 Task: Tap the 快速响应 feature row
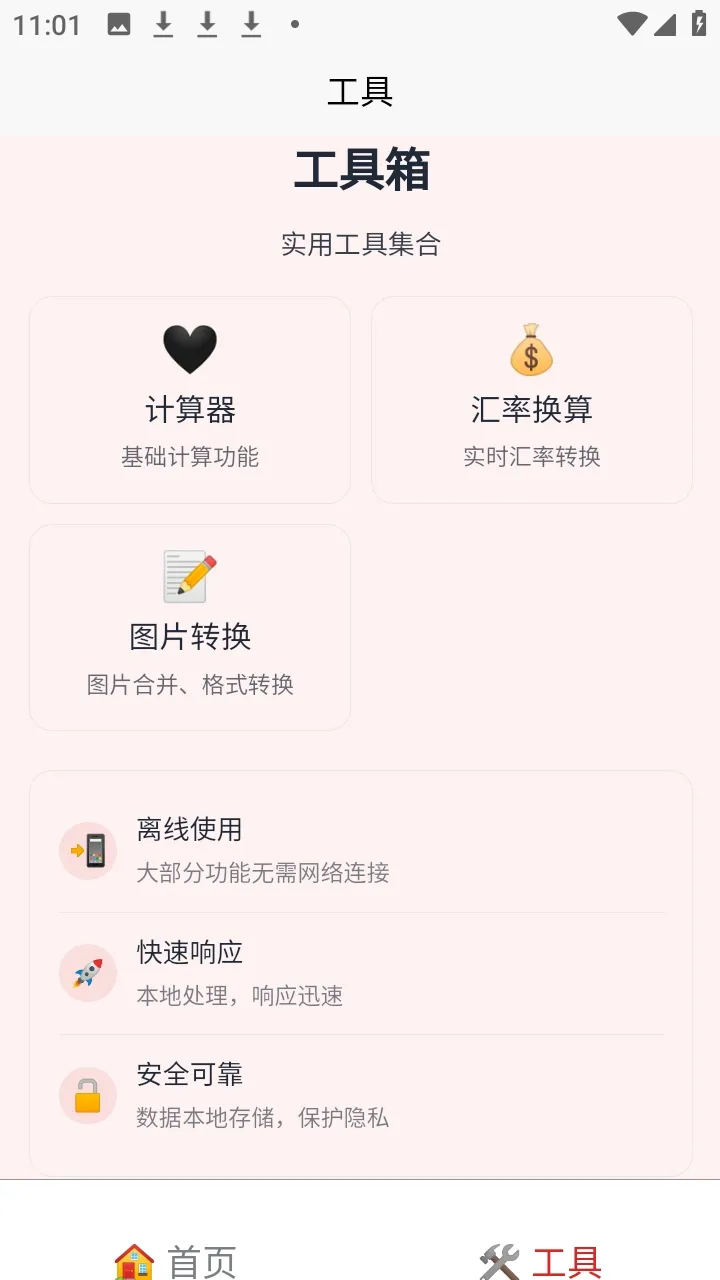point(360,973)
